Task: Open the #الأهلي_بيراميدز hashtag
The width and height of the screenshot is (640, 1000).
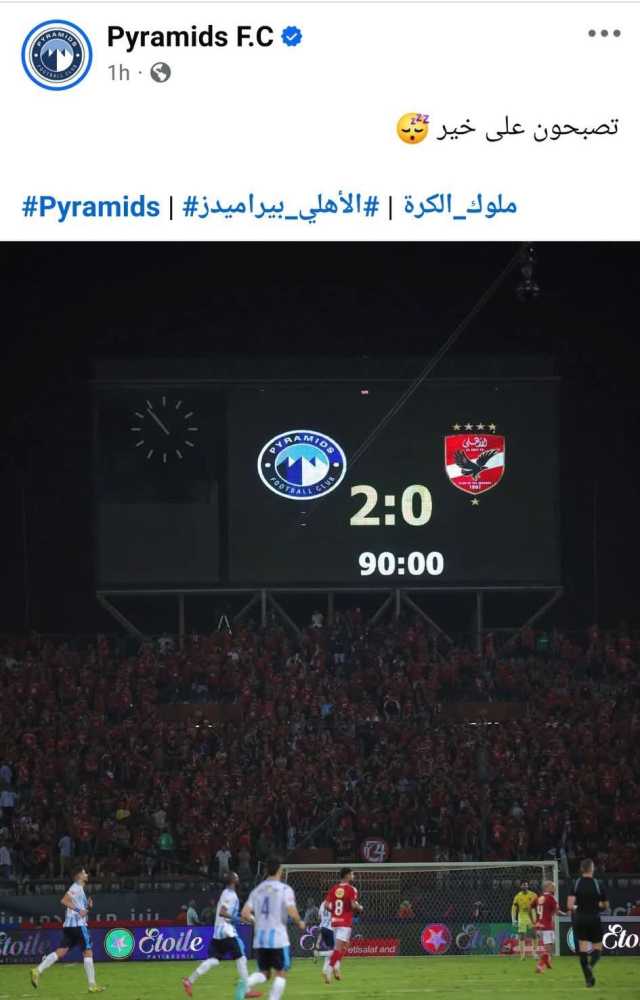Action: point(281,207)
